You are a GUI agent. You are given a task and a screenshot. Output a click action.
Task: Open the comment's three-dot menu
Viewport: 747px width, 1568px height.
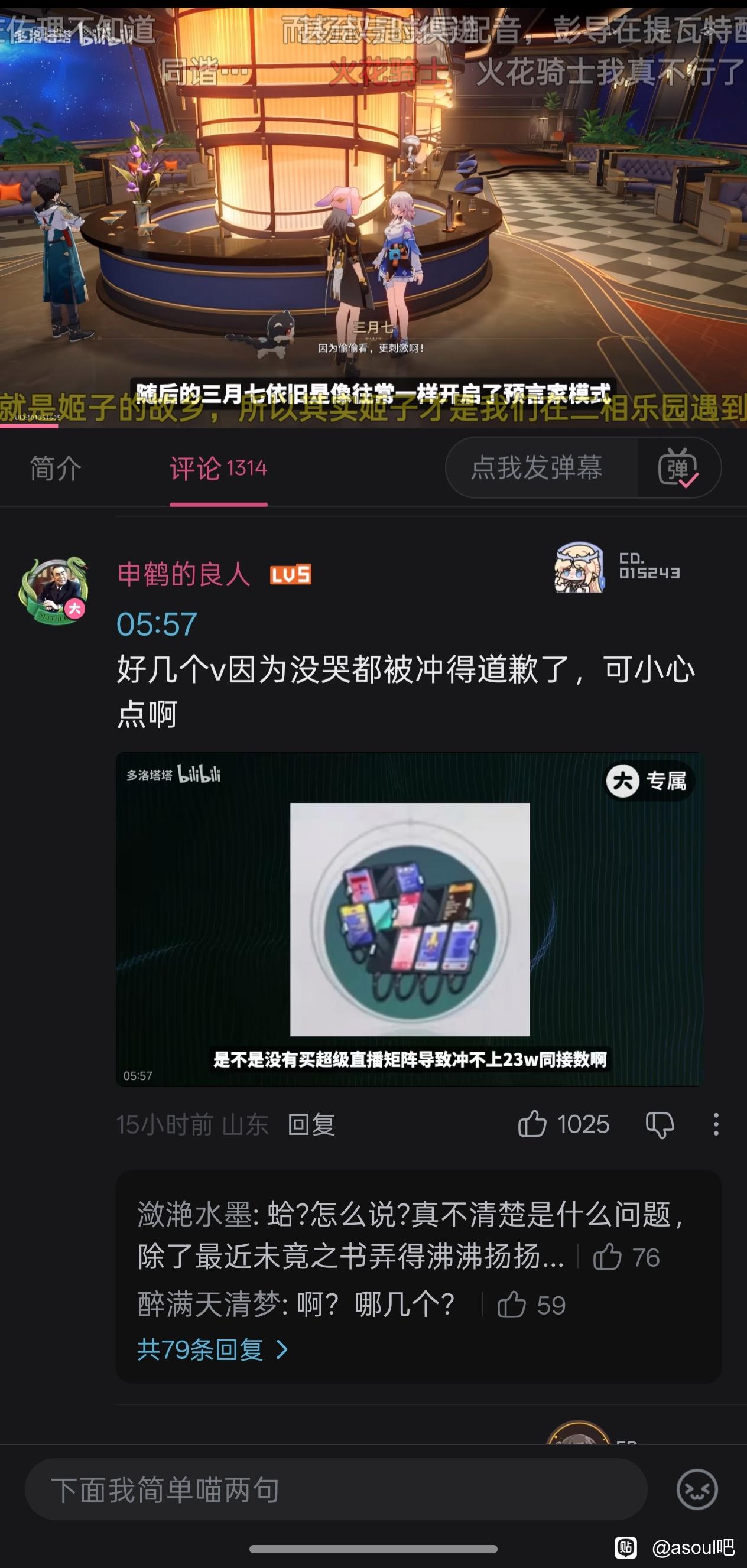coord(716,1124)
